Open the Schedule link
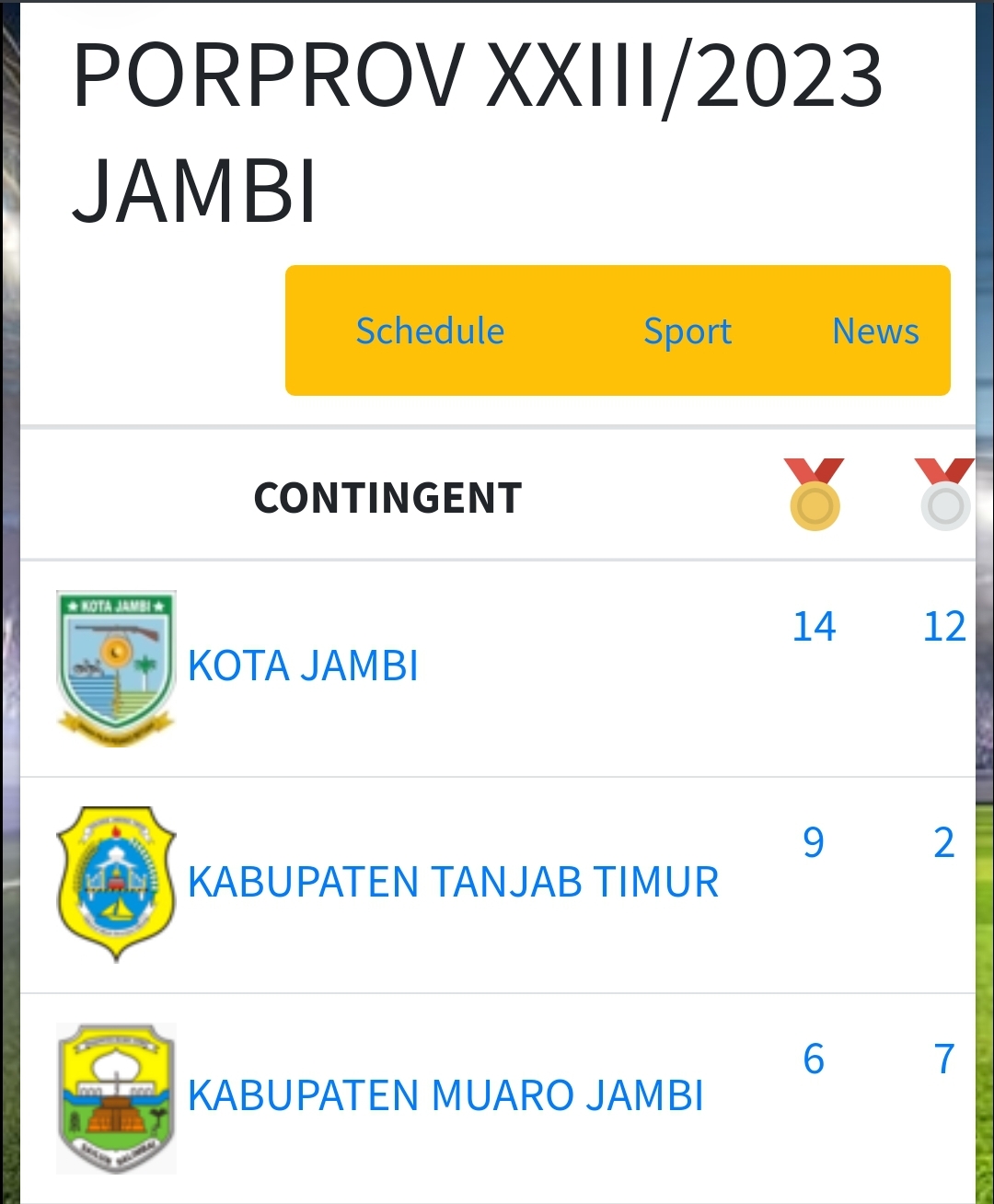This screenshot has width=994, height=1204. (x=430, y=331)
